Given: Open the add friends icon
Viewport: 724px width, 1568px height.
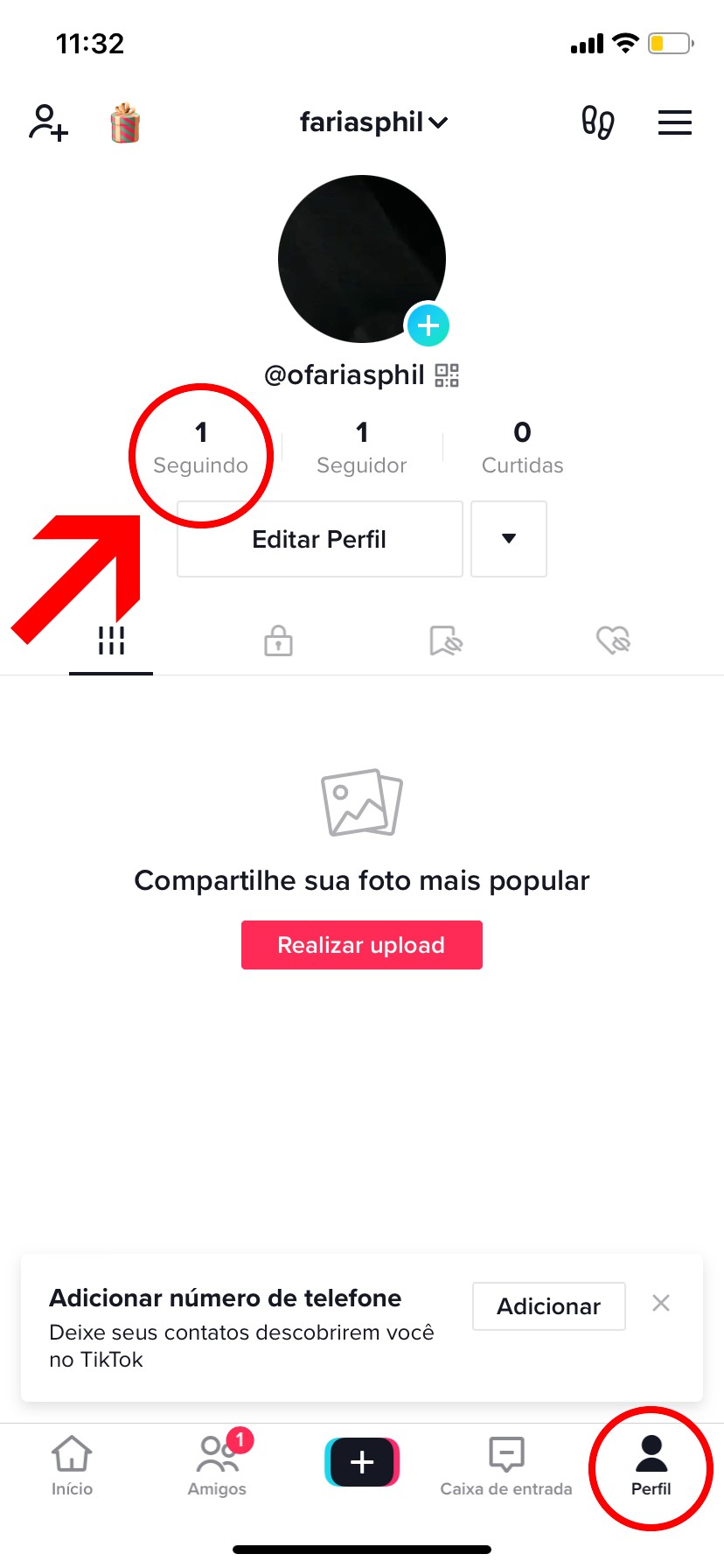Looking at the screenshot, I should [x=49, y=122].
